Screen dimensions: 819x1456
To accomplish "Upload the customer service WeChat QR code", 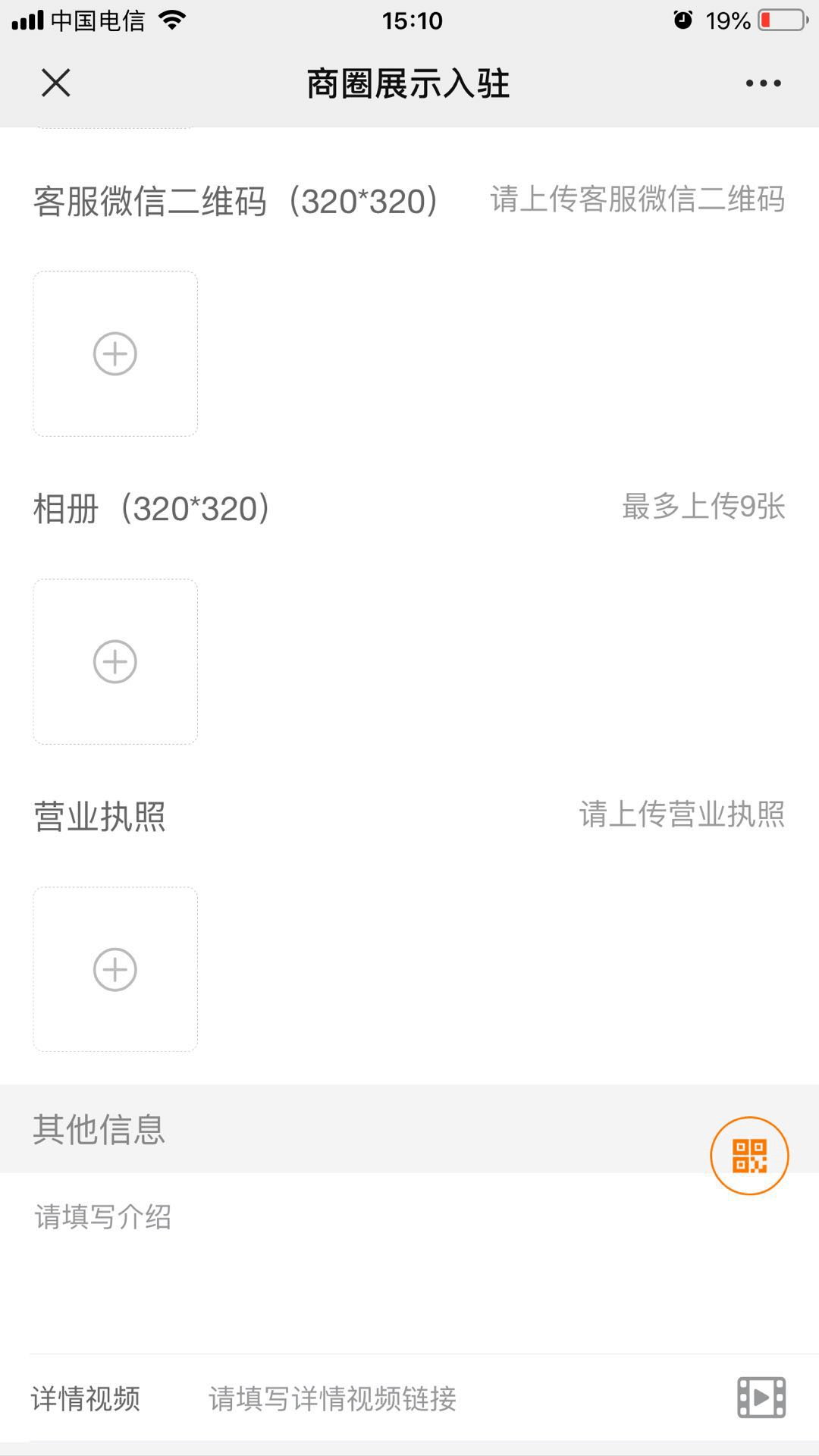I will (x=115, y=353).
